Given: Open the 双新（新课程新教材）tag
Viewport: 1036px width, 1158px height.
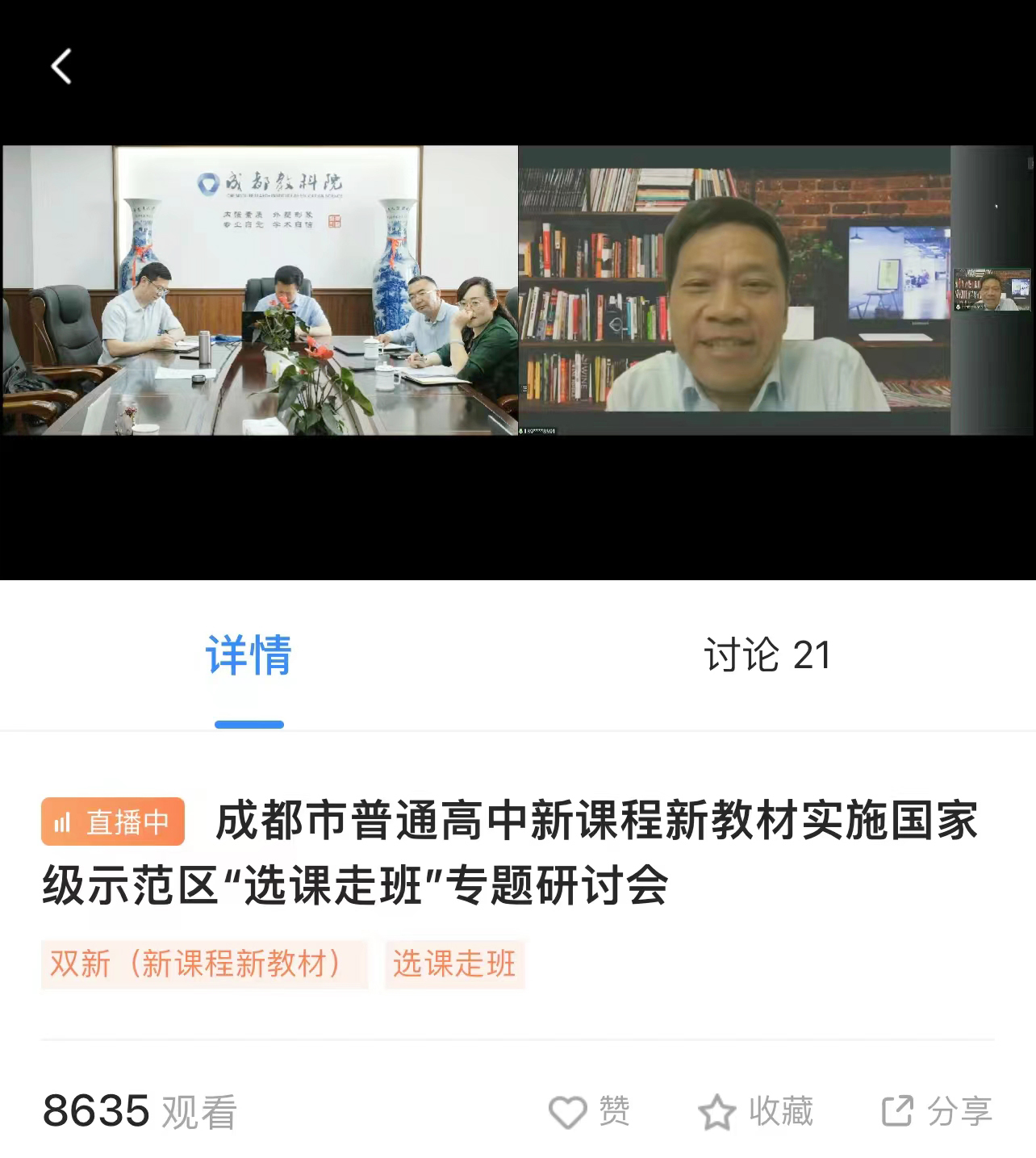Looking at the screenshot, I should point(203,964).
